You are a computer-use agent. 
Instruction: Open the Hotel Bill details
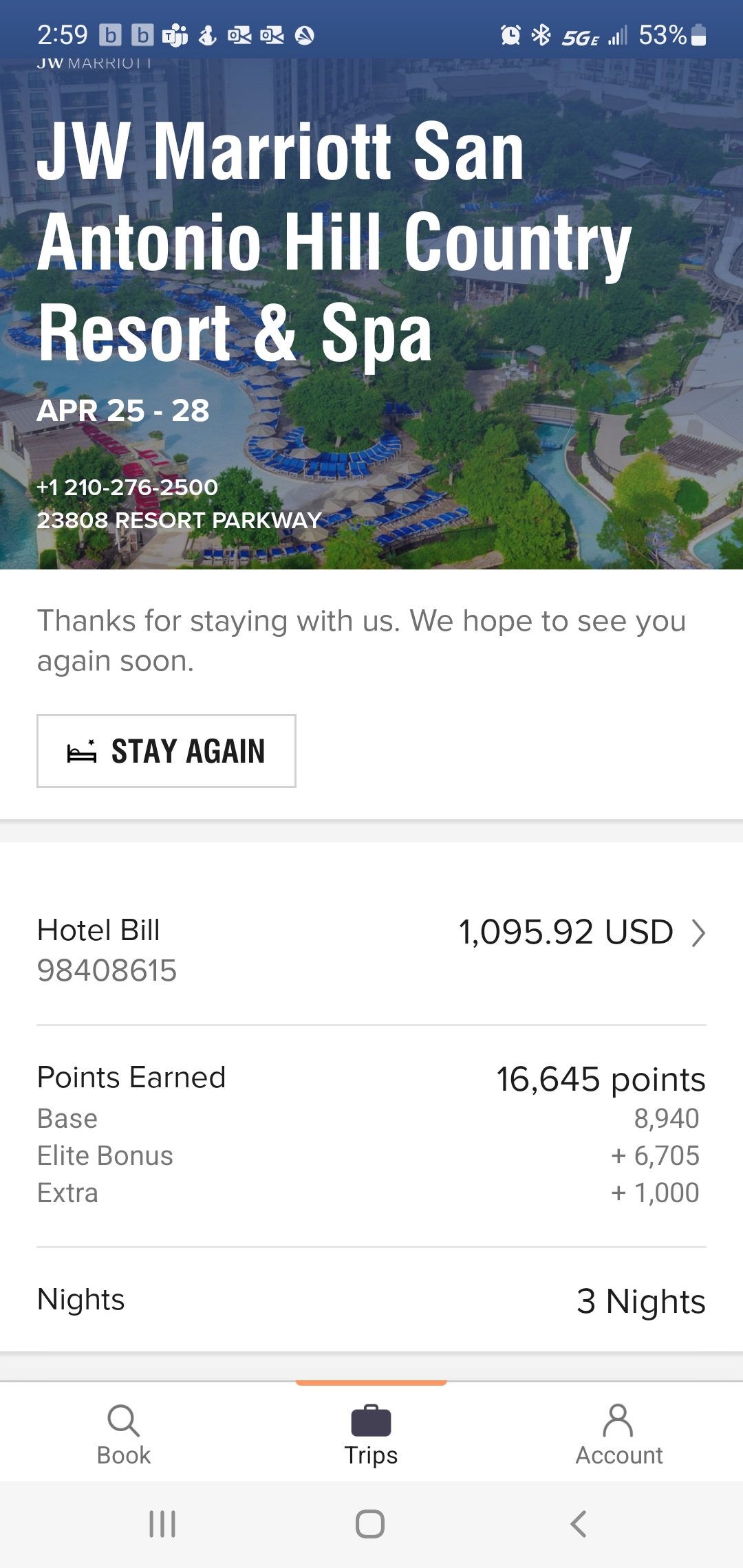[x=371, y=950]
